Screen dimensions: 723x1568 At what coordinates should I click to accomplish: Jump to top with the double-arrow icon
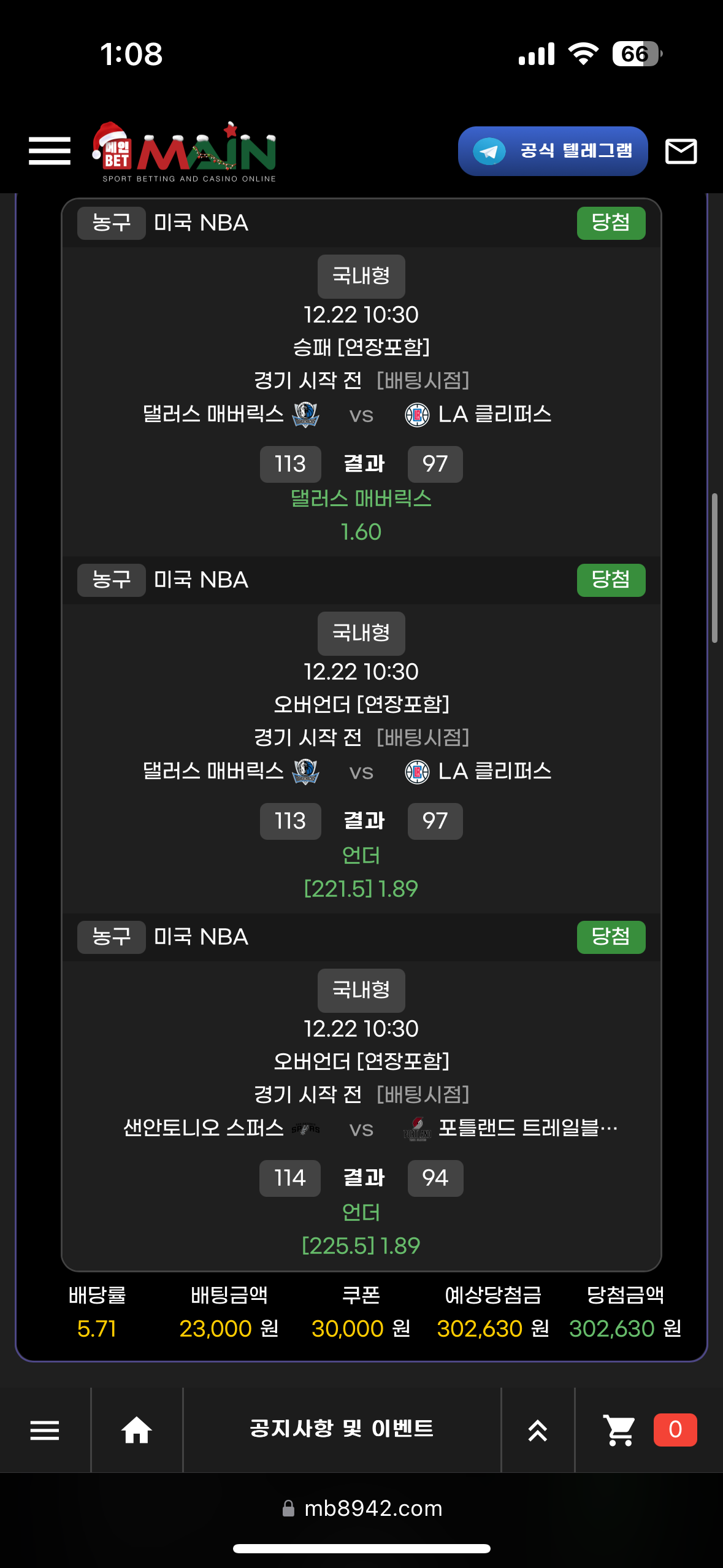coord(537,1430)
